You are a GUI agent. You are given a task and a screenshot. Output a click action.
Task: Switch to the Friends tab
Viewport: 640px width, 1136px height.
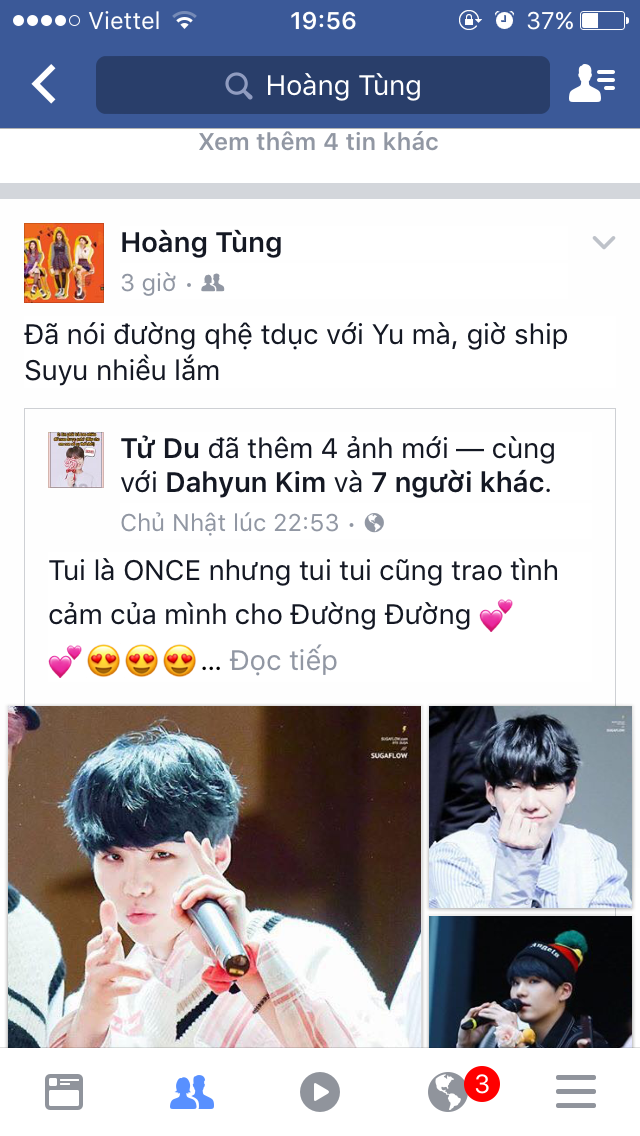[192, 1092]
